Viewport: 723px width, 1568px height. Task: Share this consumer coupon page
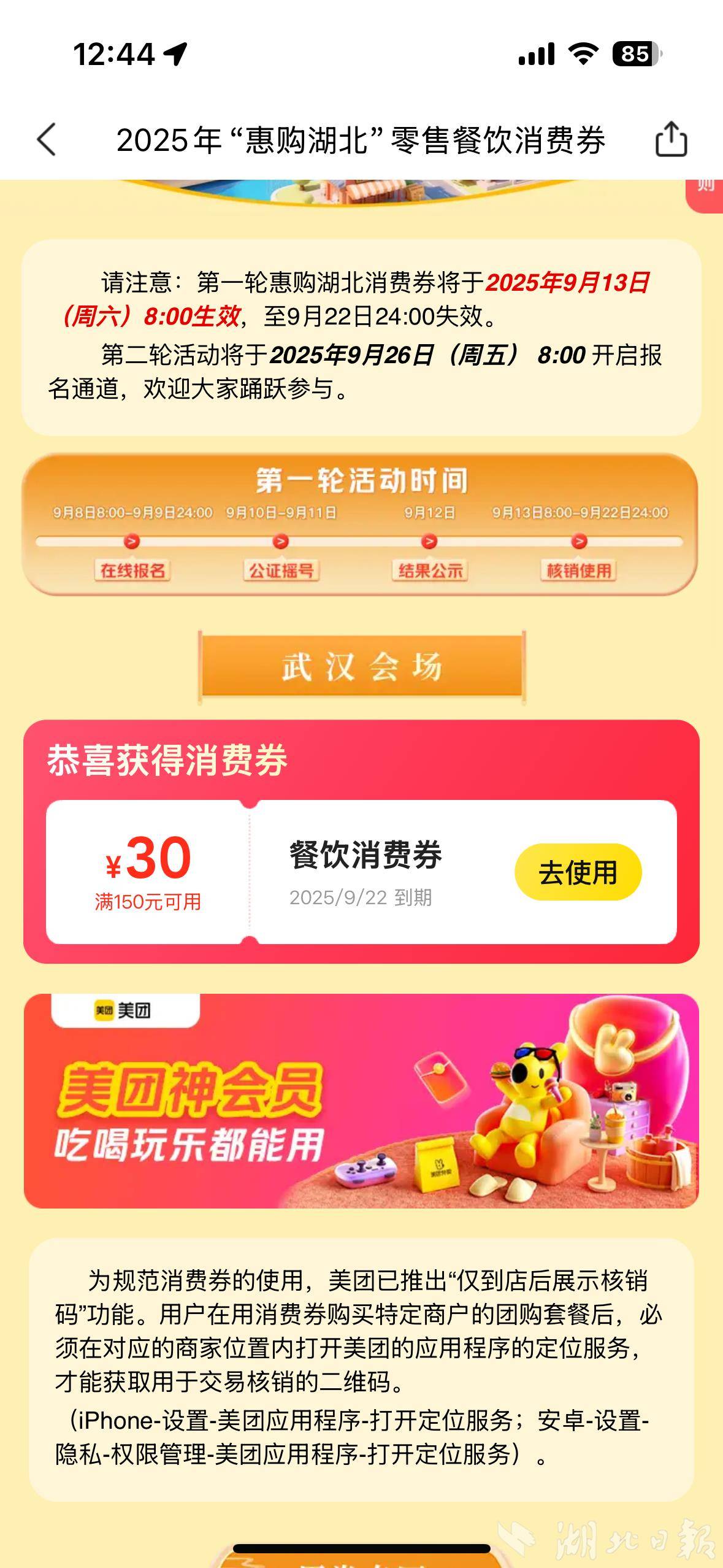(671, 139)
